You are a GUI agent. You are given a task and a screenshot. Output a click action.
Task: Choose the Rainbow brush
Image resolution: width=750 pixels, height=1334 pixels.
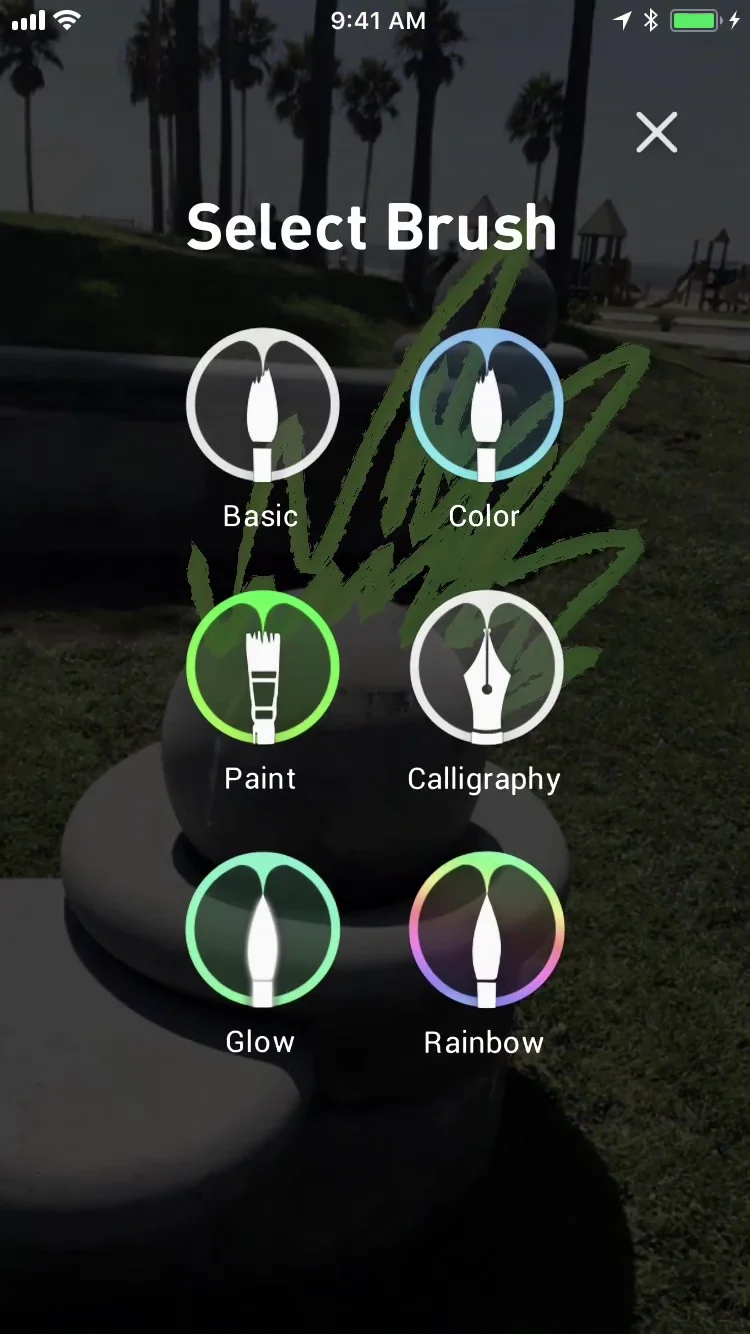click(486, 930)
